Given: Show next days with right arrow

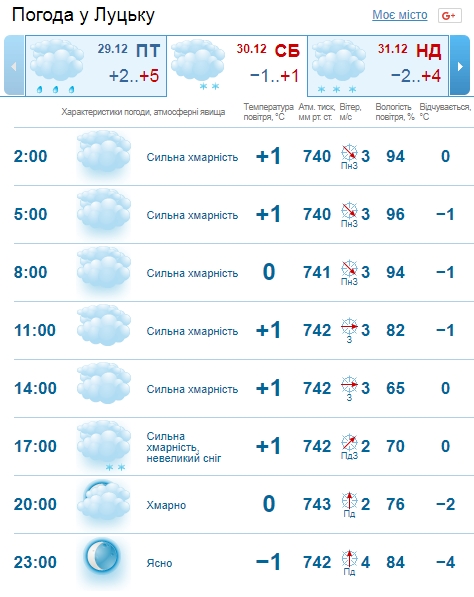Looking at the screenshot, I should point(460,65).
